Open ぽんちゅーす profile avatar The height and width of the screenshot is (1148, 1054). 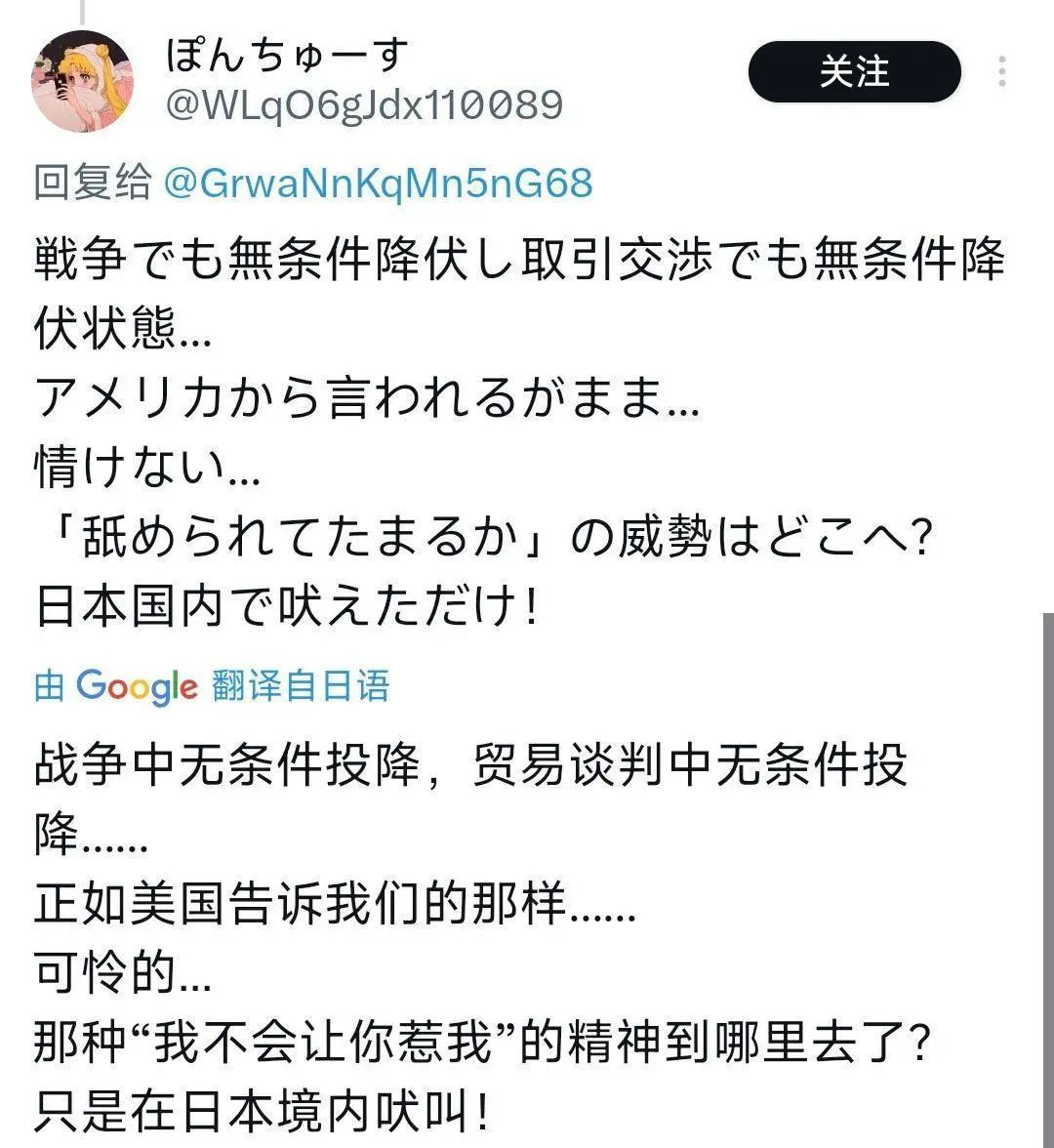83,81
